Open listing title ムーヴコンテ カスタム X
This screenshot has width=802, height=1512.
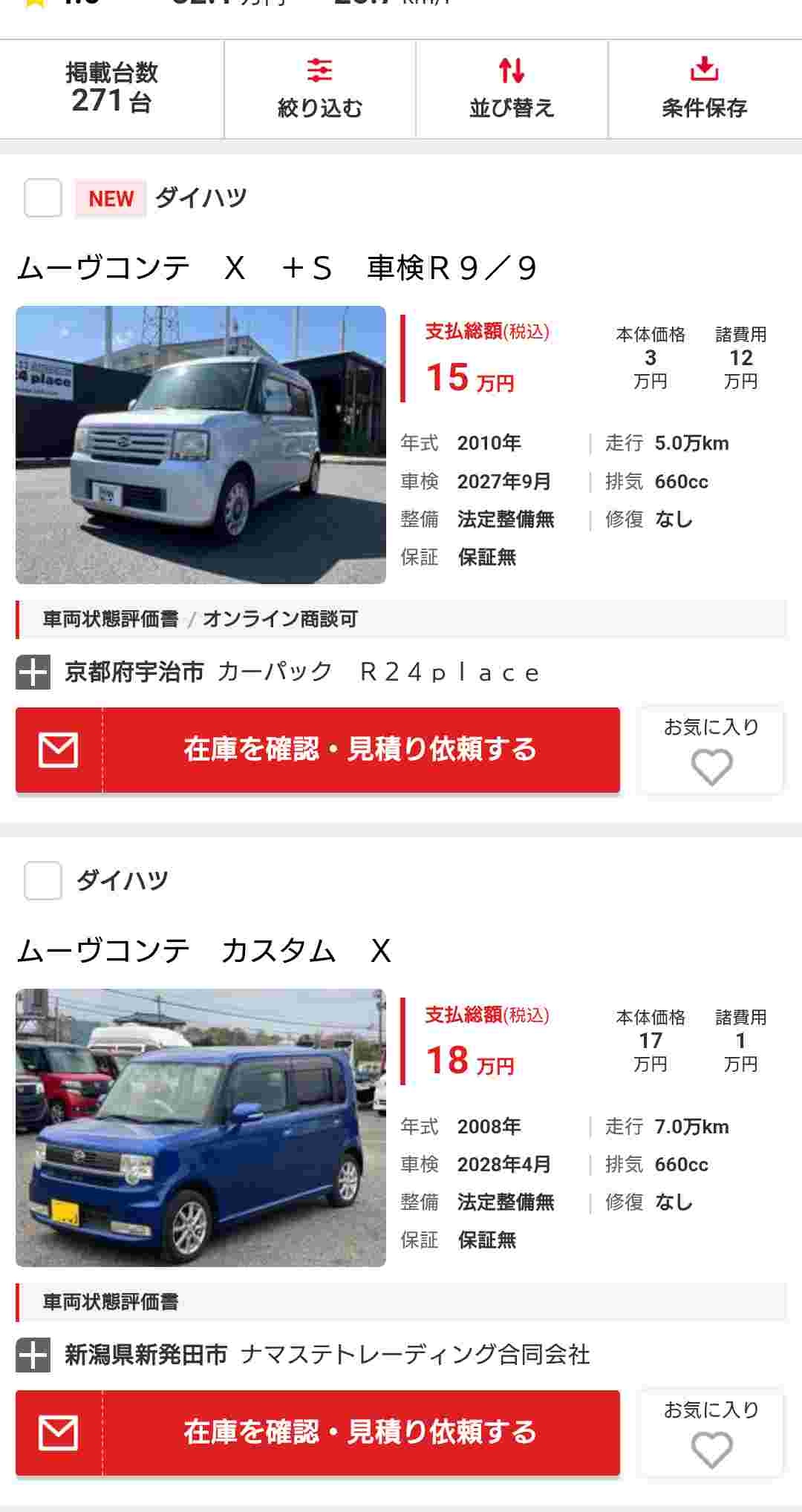[x=203, y=951]
